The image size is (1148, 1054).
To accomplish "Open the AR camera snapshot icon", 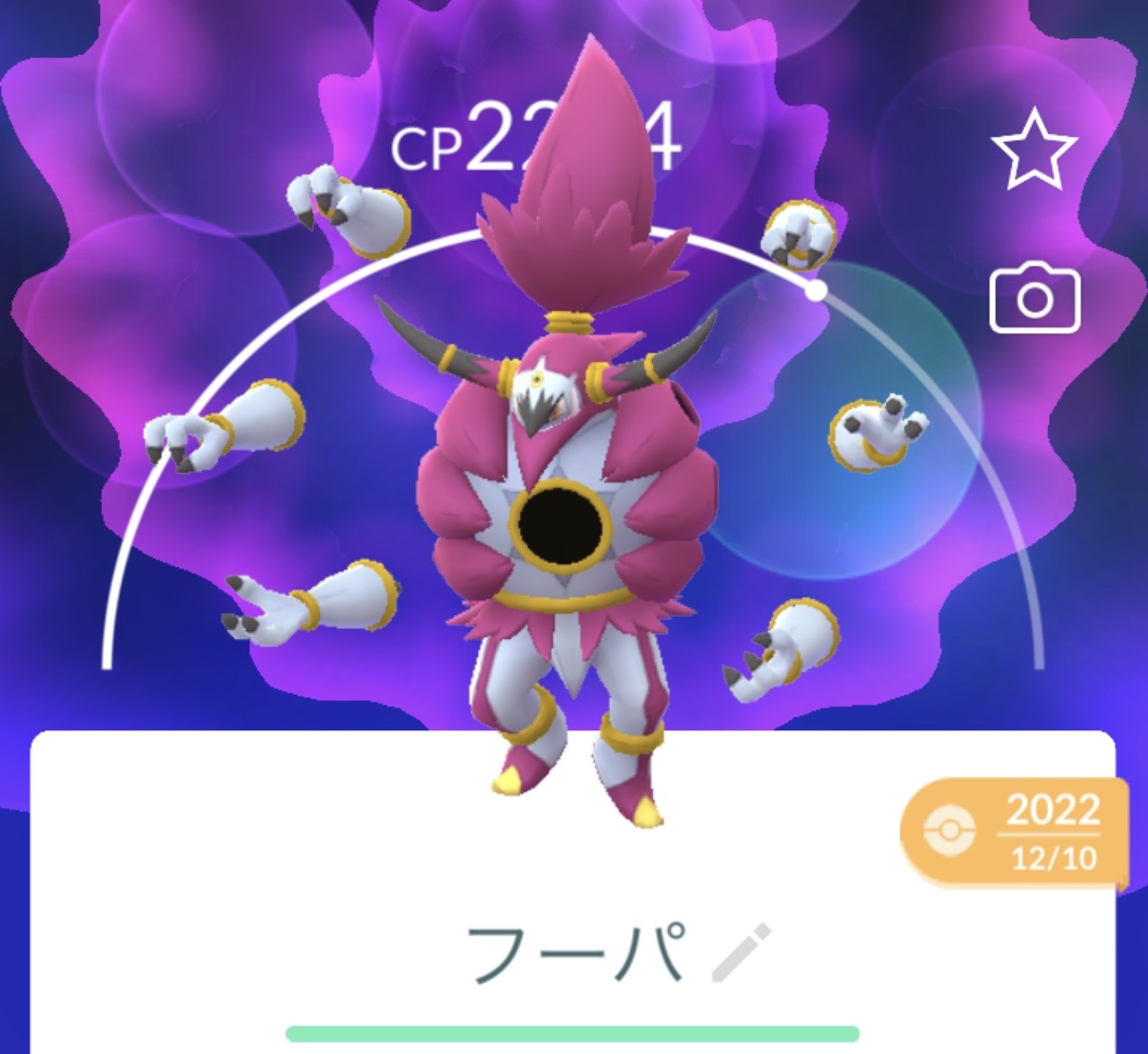I will point(1035,300).
